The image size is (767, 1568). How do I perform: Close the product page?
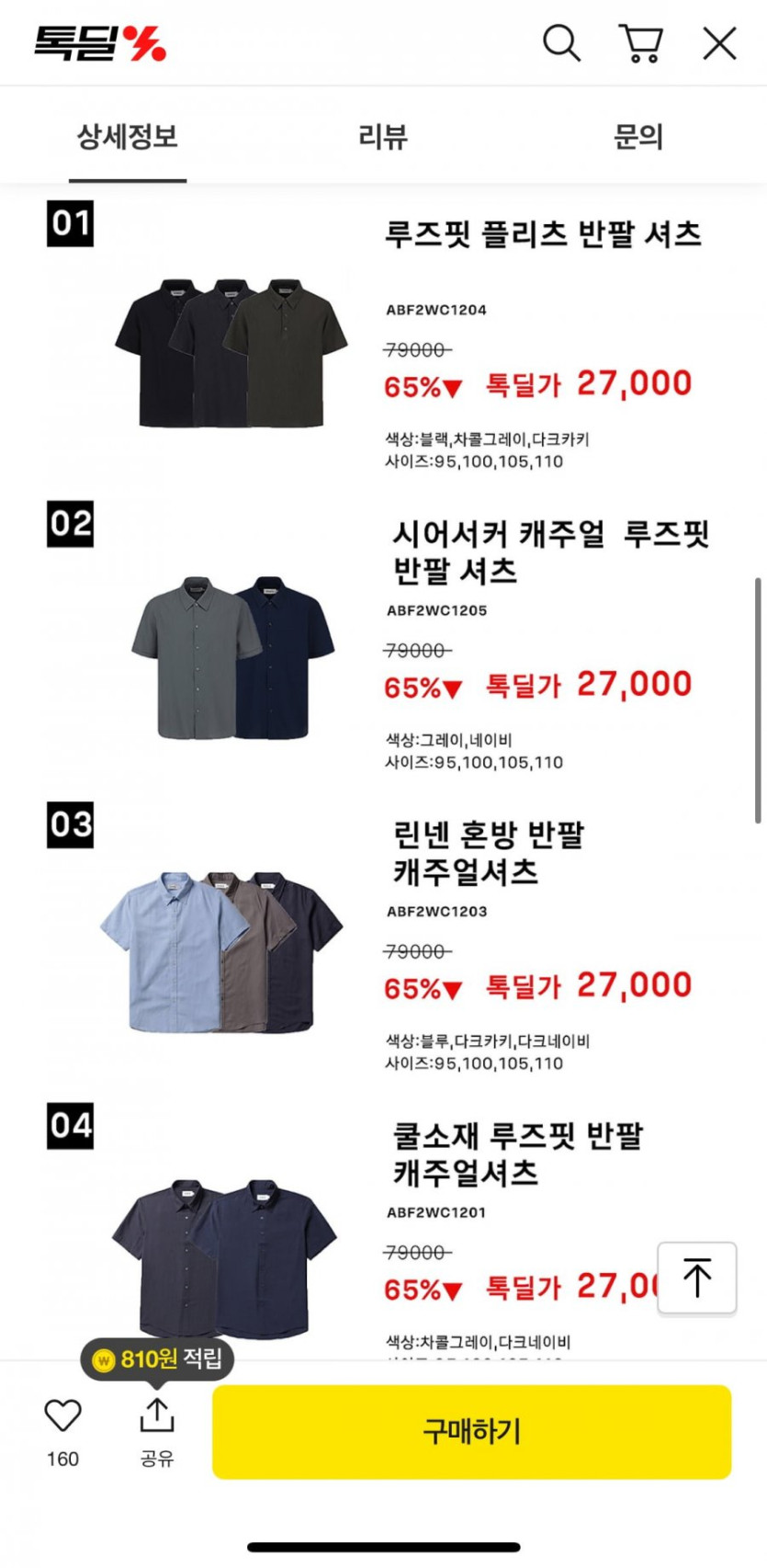coord(719,43)
